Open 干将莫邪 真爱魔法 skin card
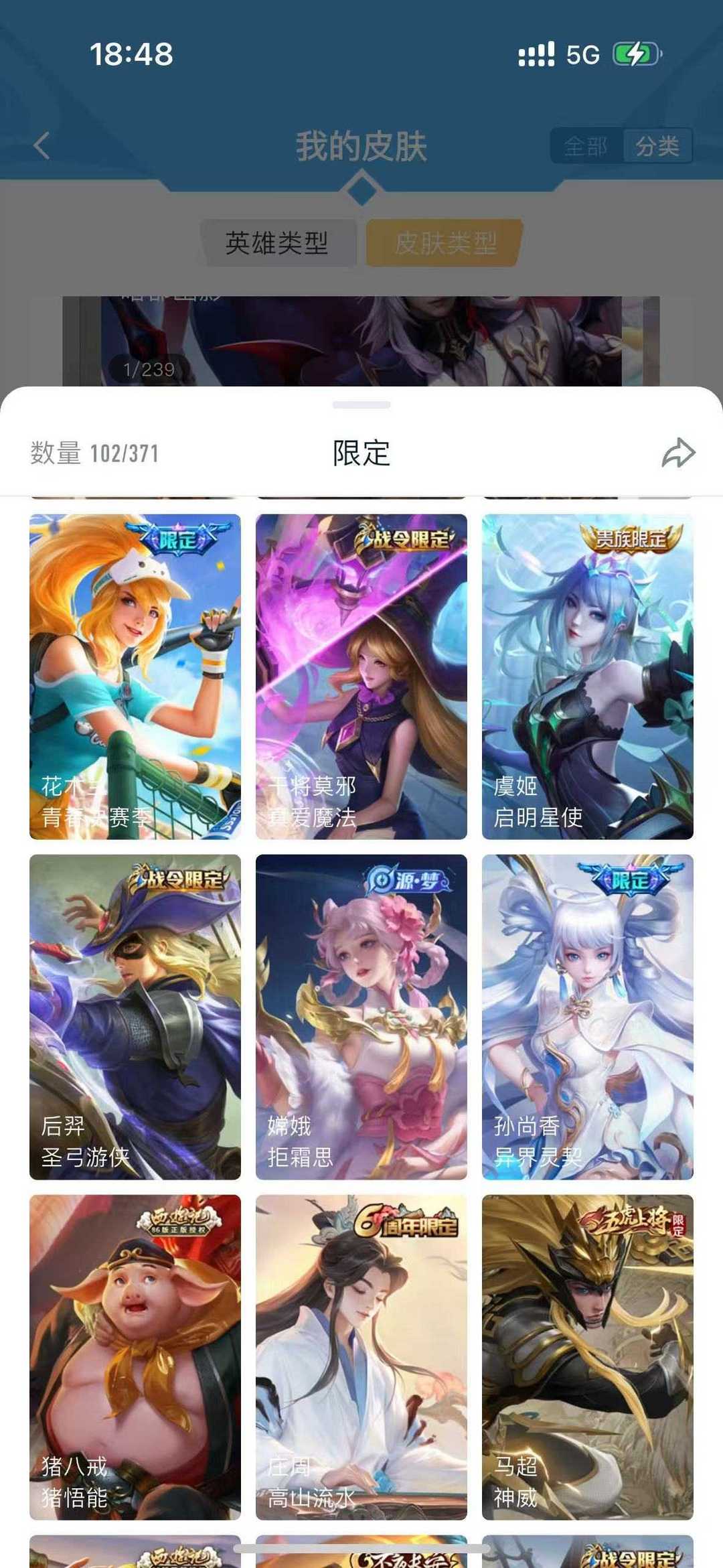The image size is (723, 1568). point(361,676)
